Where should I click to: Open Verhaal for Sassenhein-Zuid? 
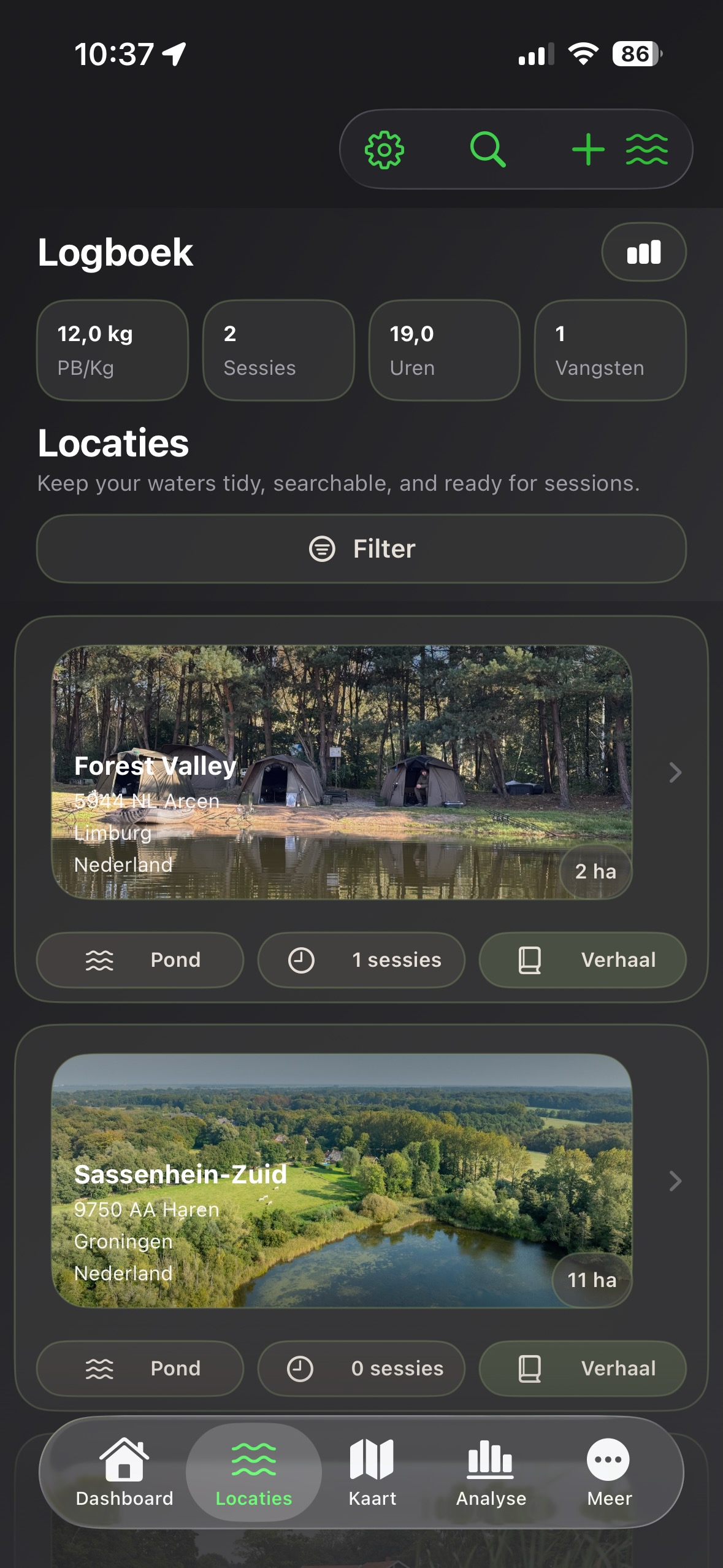coord(582,1369)
